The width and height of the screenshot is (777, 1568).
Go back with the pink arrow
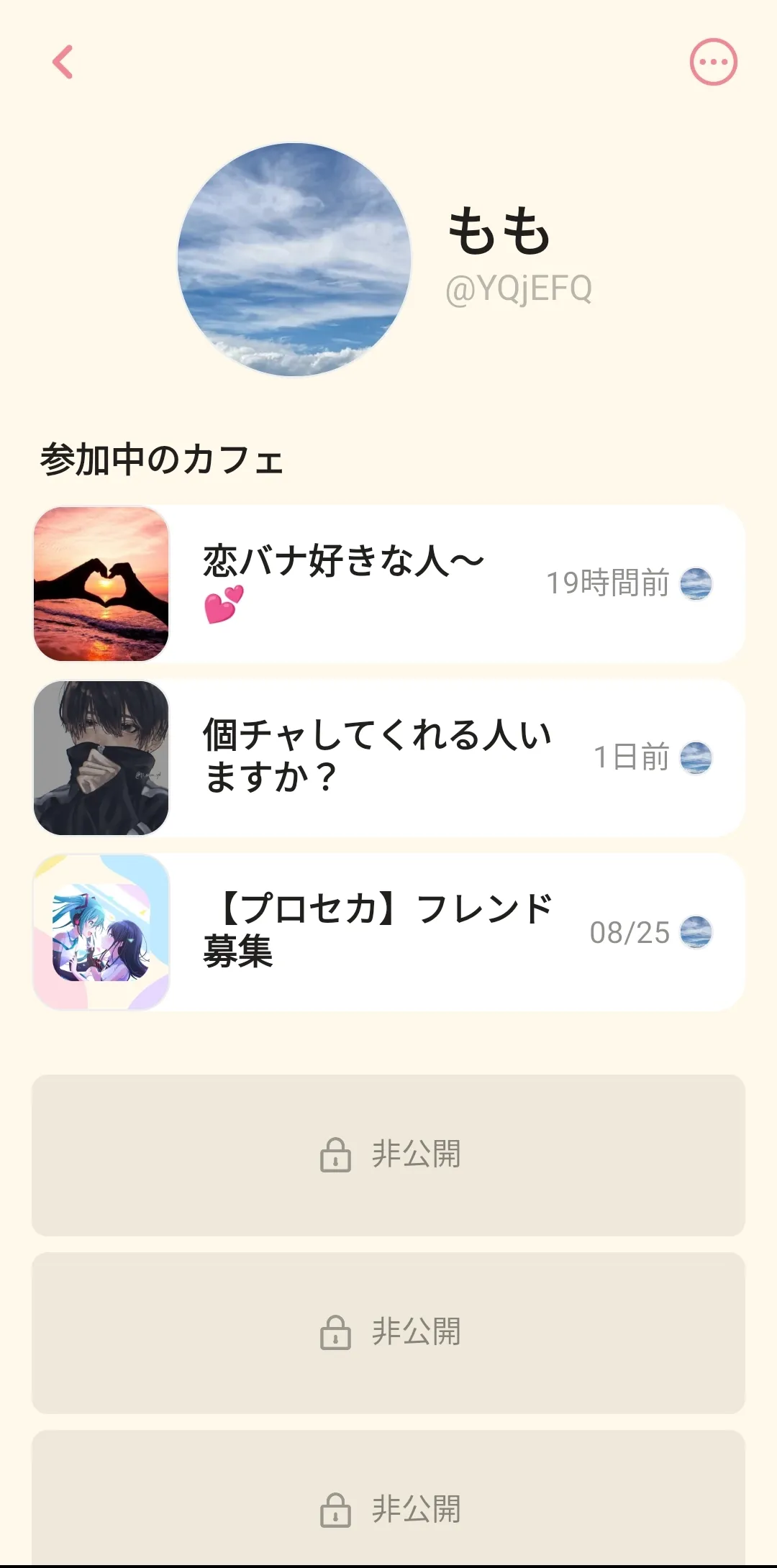(63, 62)
